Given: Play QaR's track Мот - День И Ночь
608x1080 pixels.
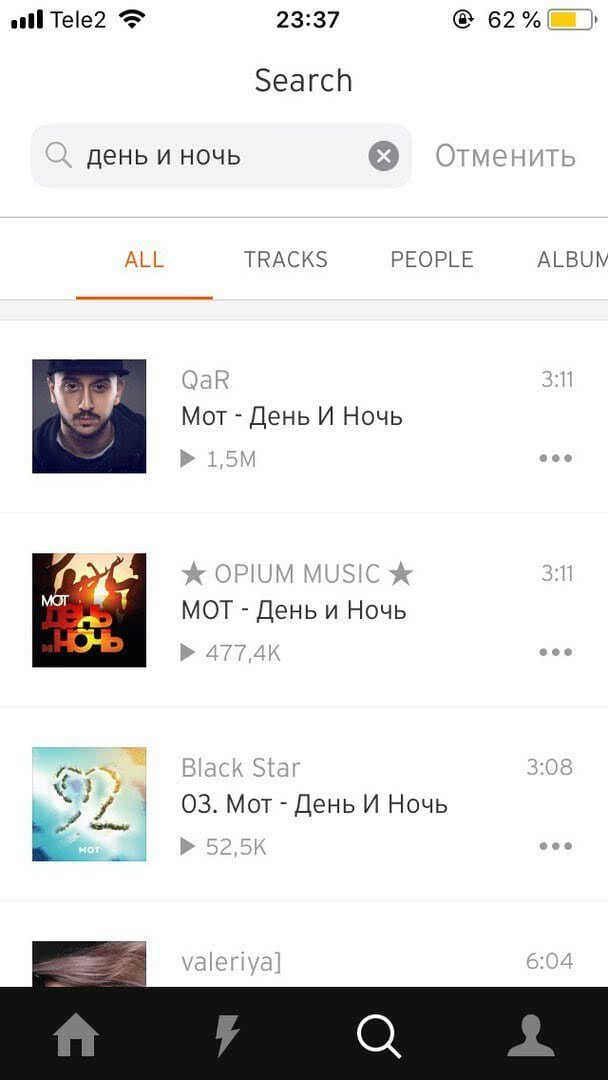Looking at the screenshot, I should (x=304, y=416).
